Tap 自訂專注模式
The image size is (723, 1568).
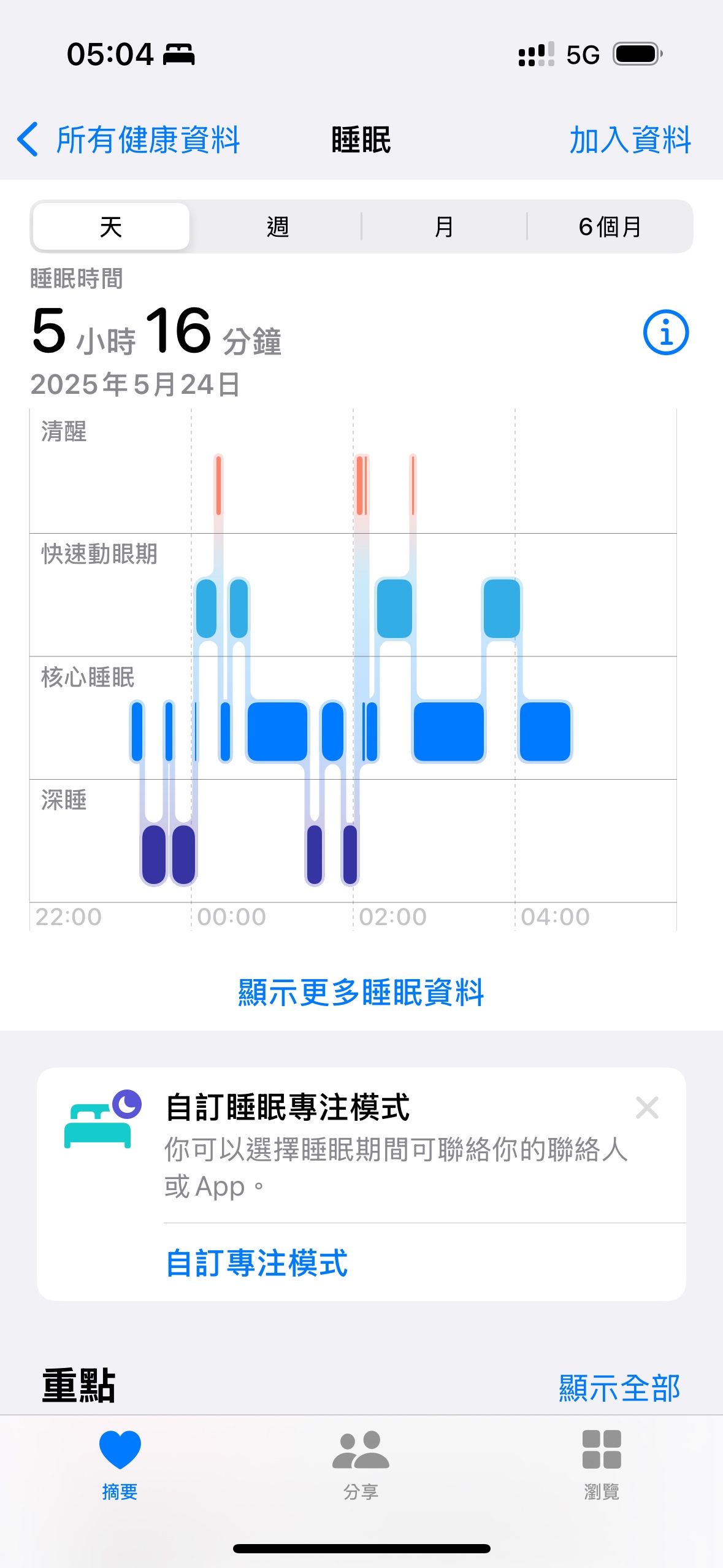(x=257, y=1263)
